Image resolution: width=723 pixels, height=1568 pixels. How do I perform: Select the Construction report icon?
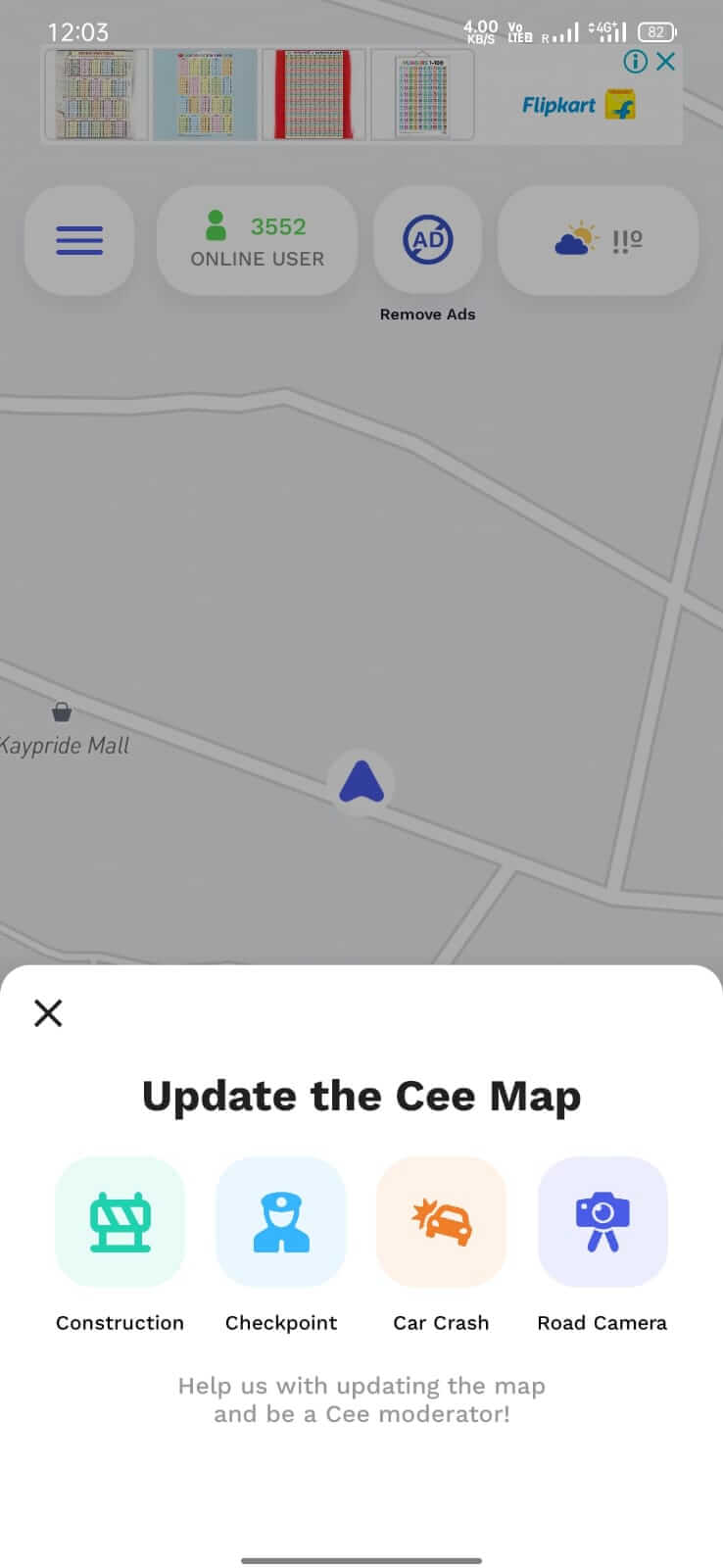120,1221
